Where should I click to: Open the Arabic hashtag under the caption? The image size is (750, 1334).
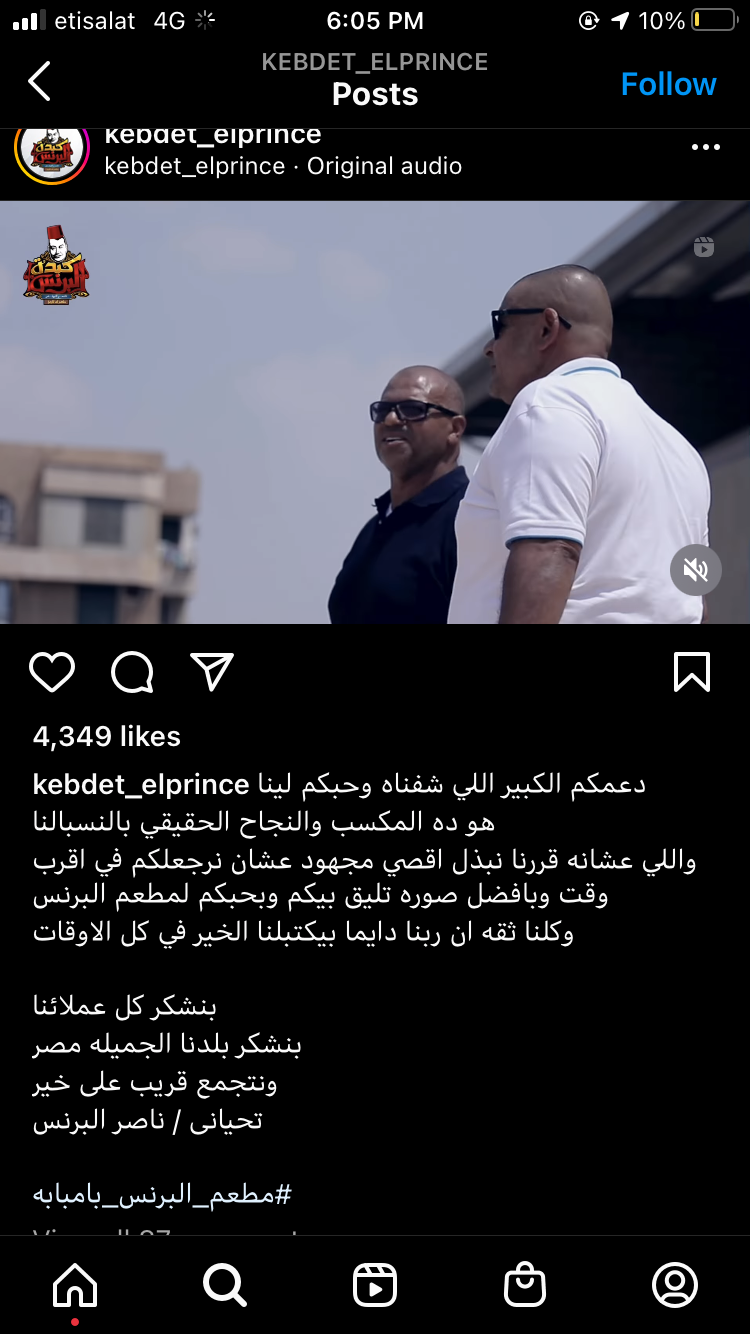tap(162, 1194)
